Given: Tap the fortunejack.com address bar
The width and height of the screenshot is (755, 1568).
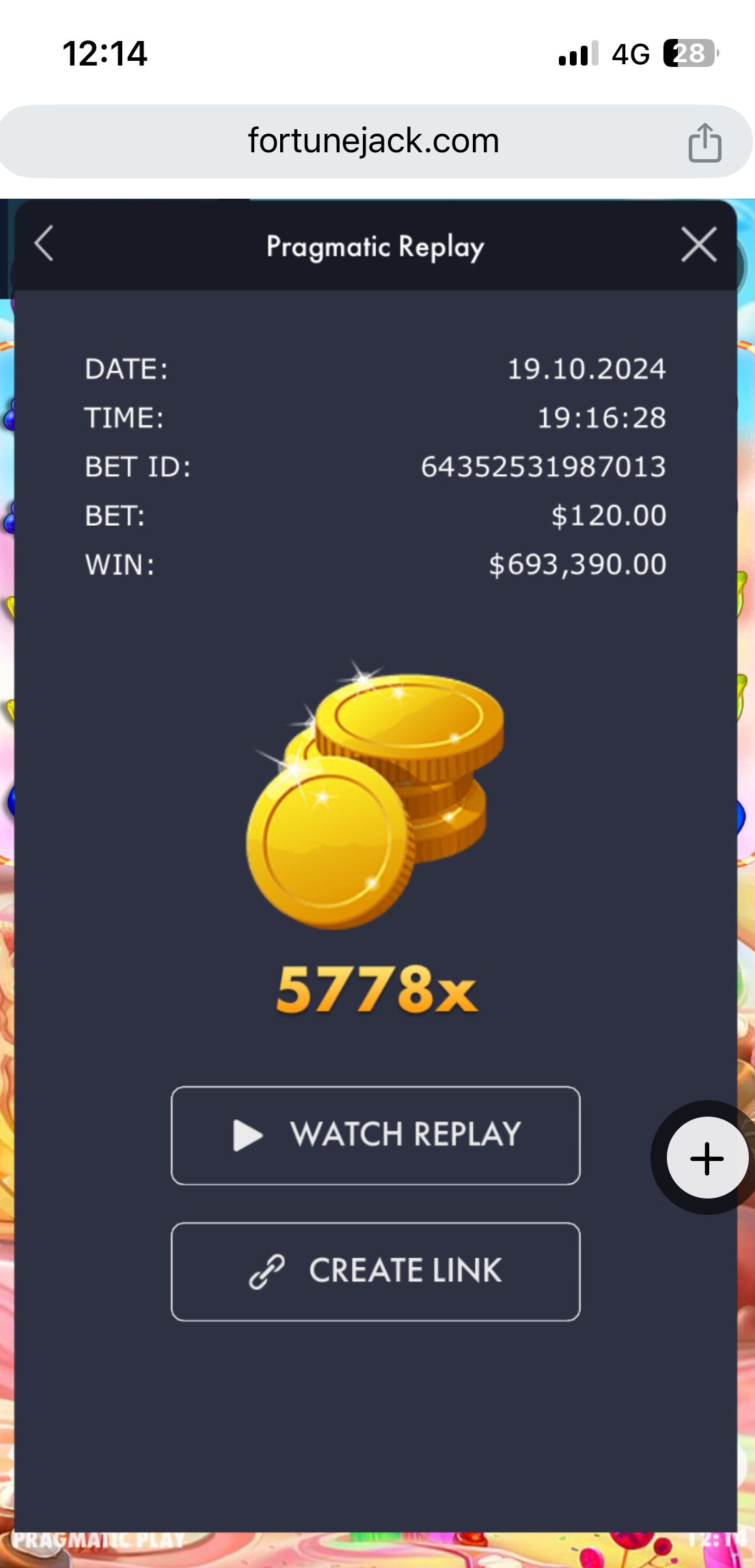Looking at the screenshot, I should [x=373, y=141].
